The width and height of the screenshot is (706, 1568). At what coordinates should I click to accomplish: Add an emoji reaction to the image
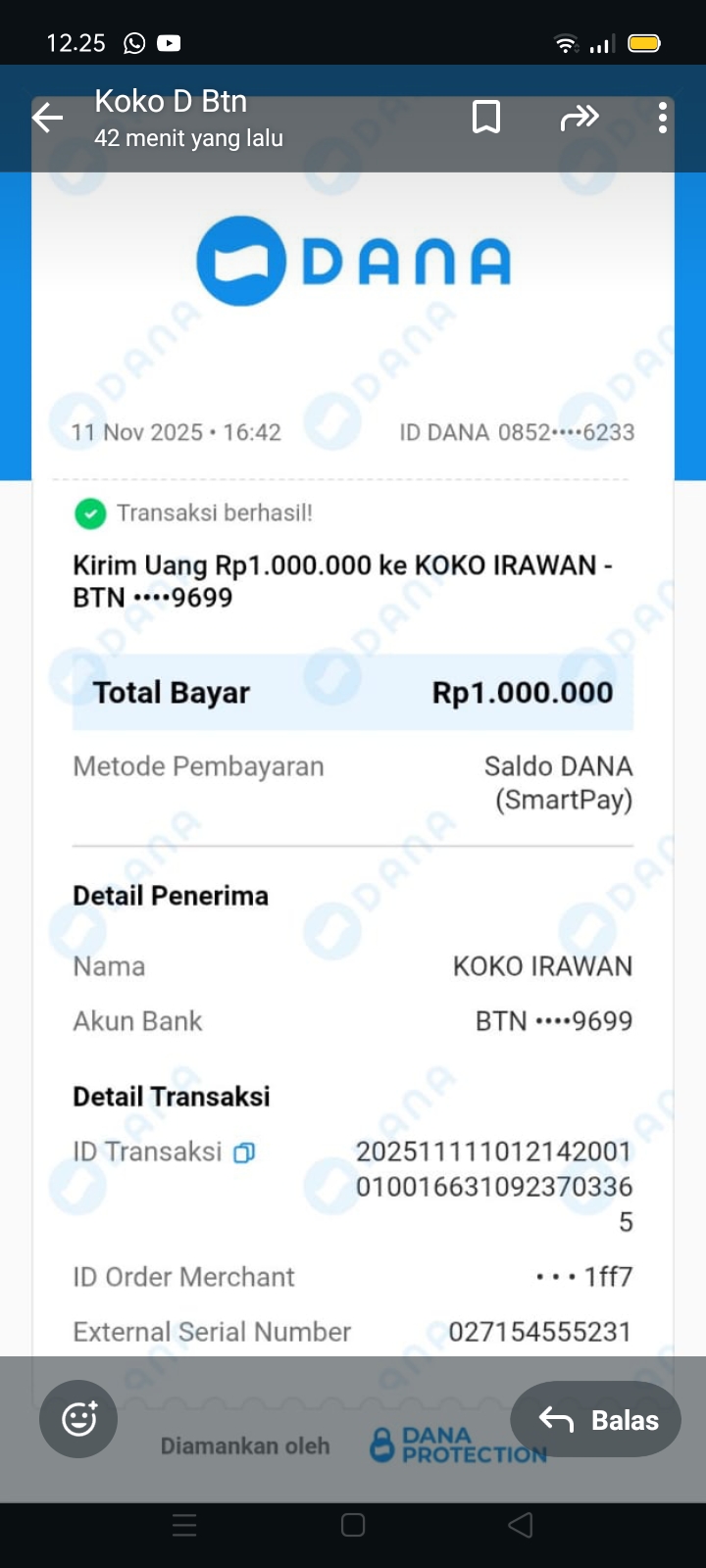click(x=78, y=1418)
